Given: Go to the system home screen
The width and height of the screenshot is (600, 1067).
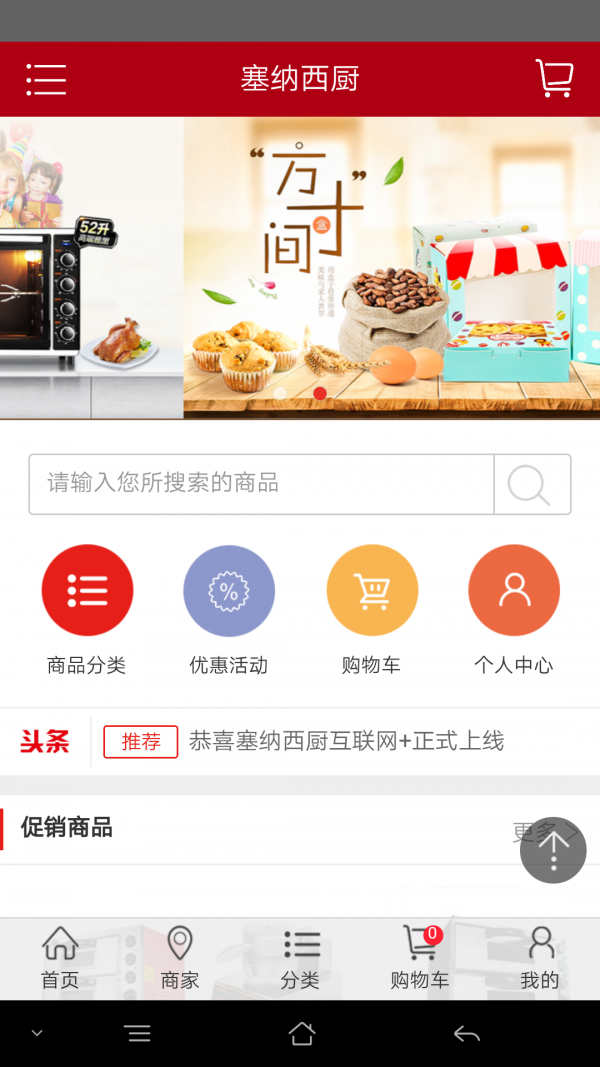Looking at the screenshot, I should tap(301, 1034).
